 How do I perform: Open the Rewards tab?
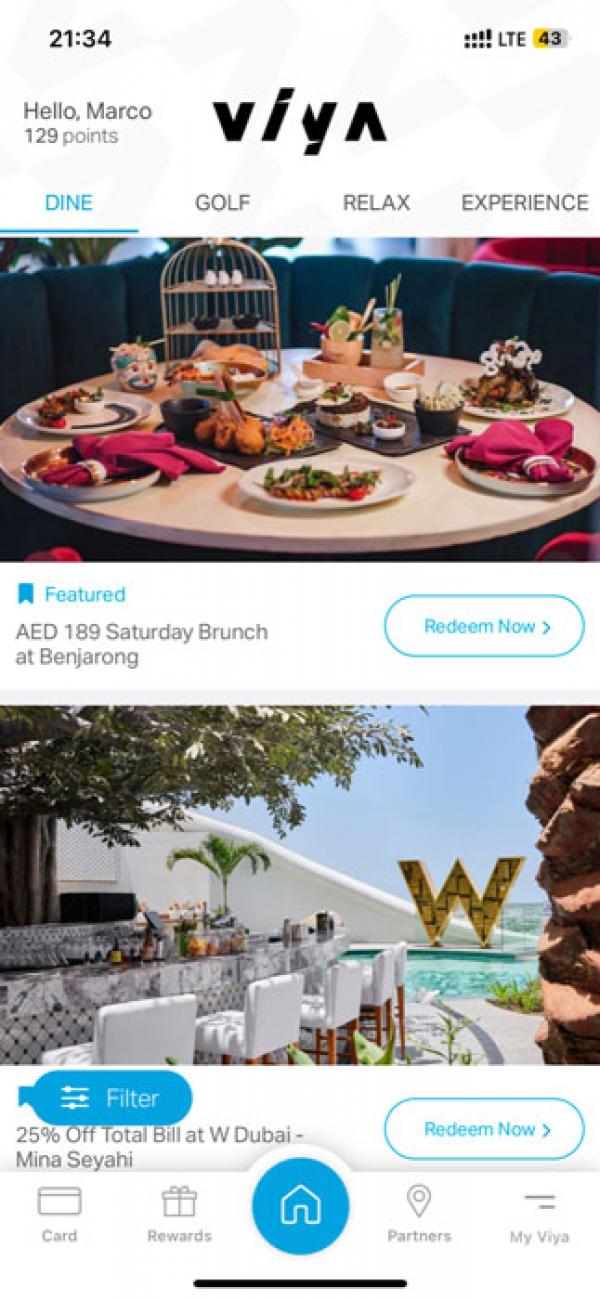tap(179, 1213)
